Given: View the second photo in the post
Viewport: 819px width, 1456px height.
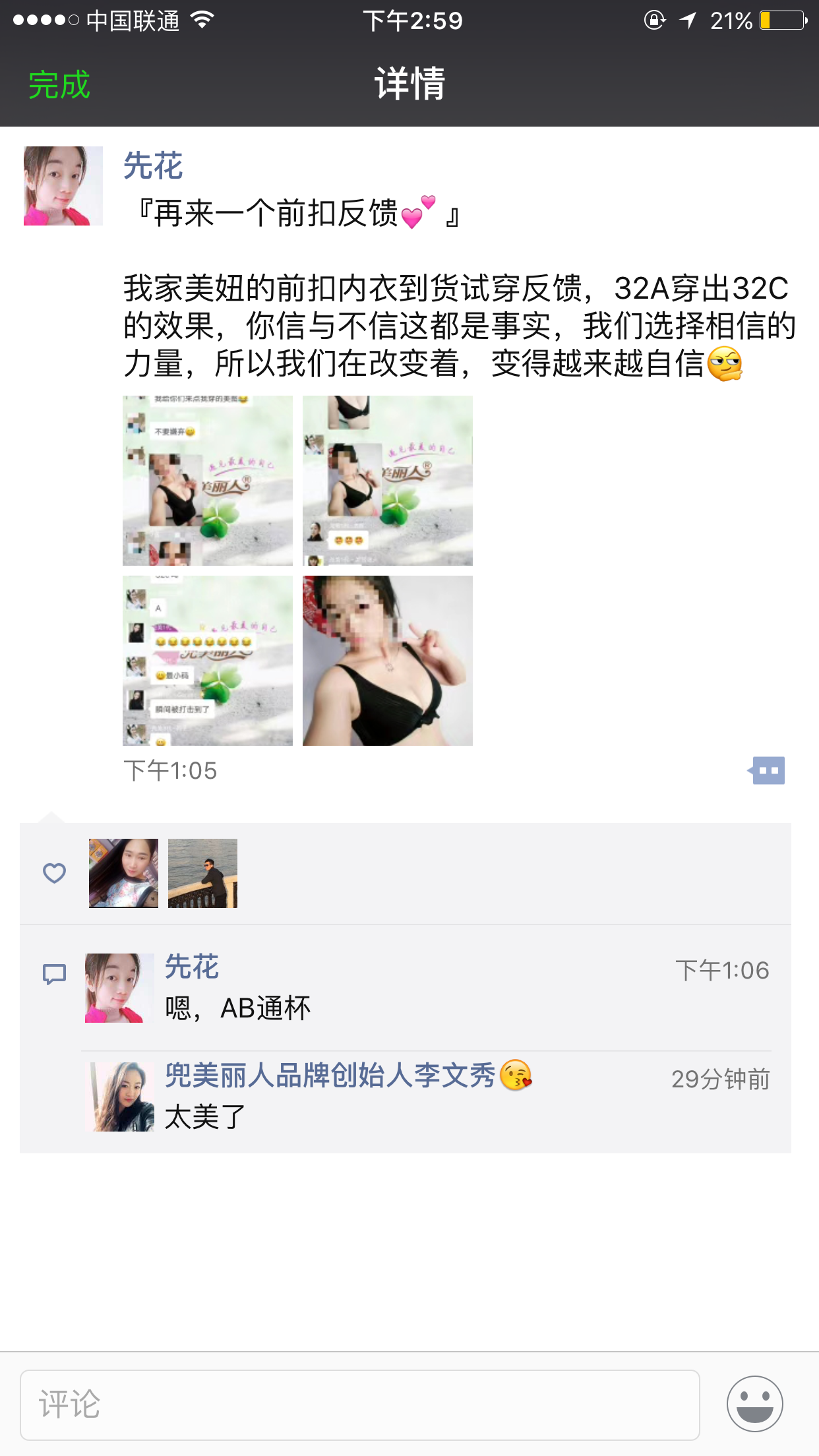Looking at the screenshot, I should pos(388,481).
